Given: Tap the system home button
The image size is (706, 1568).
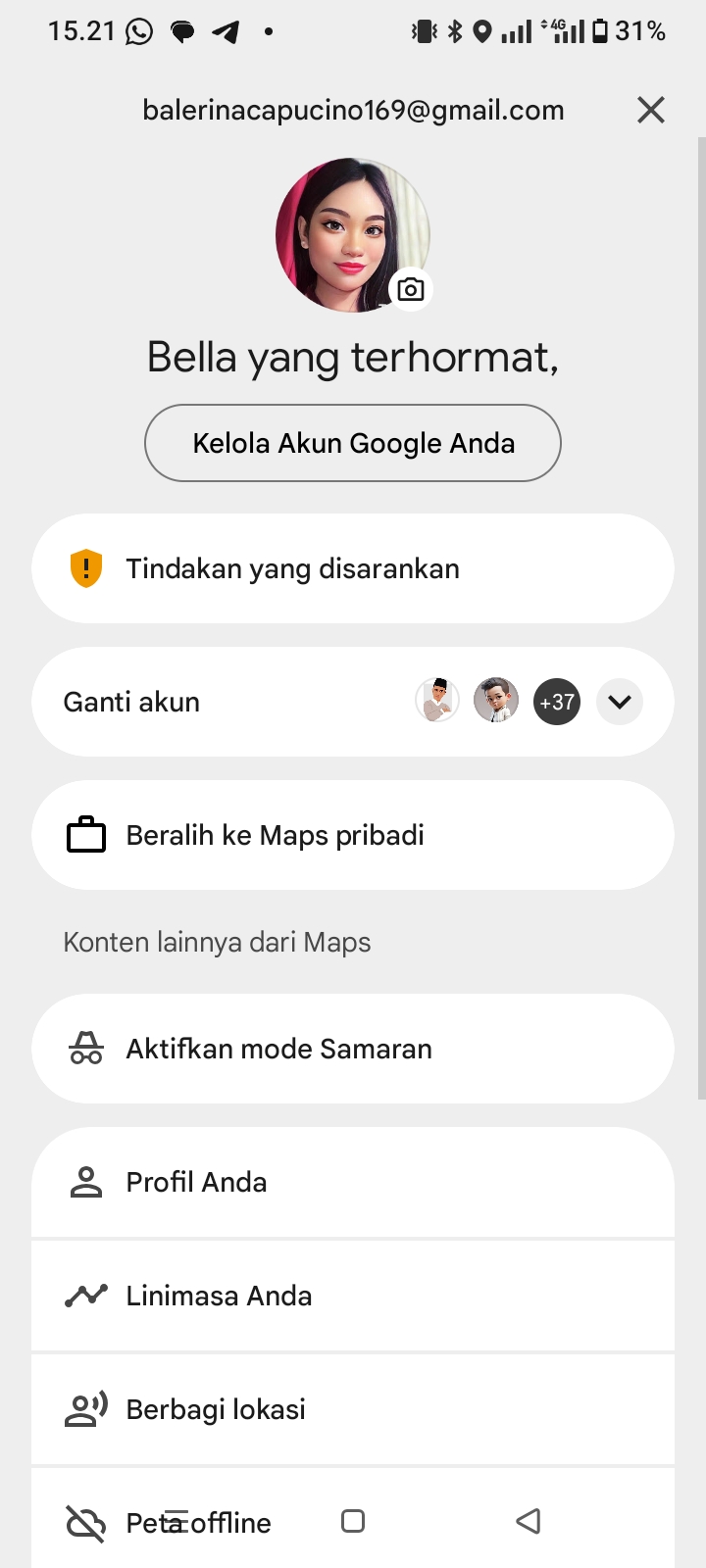Looking at the screenshot, I should point(353,1521).
